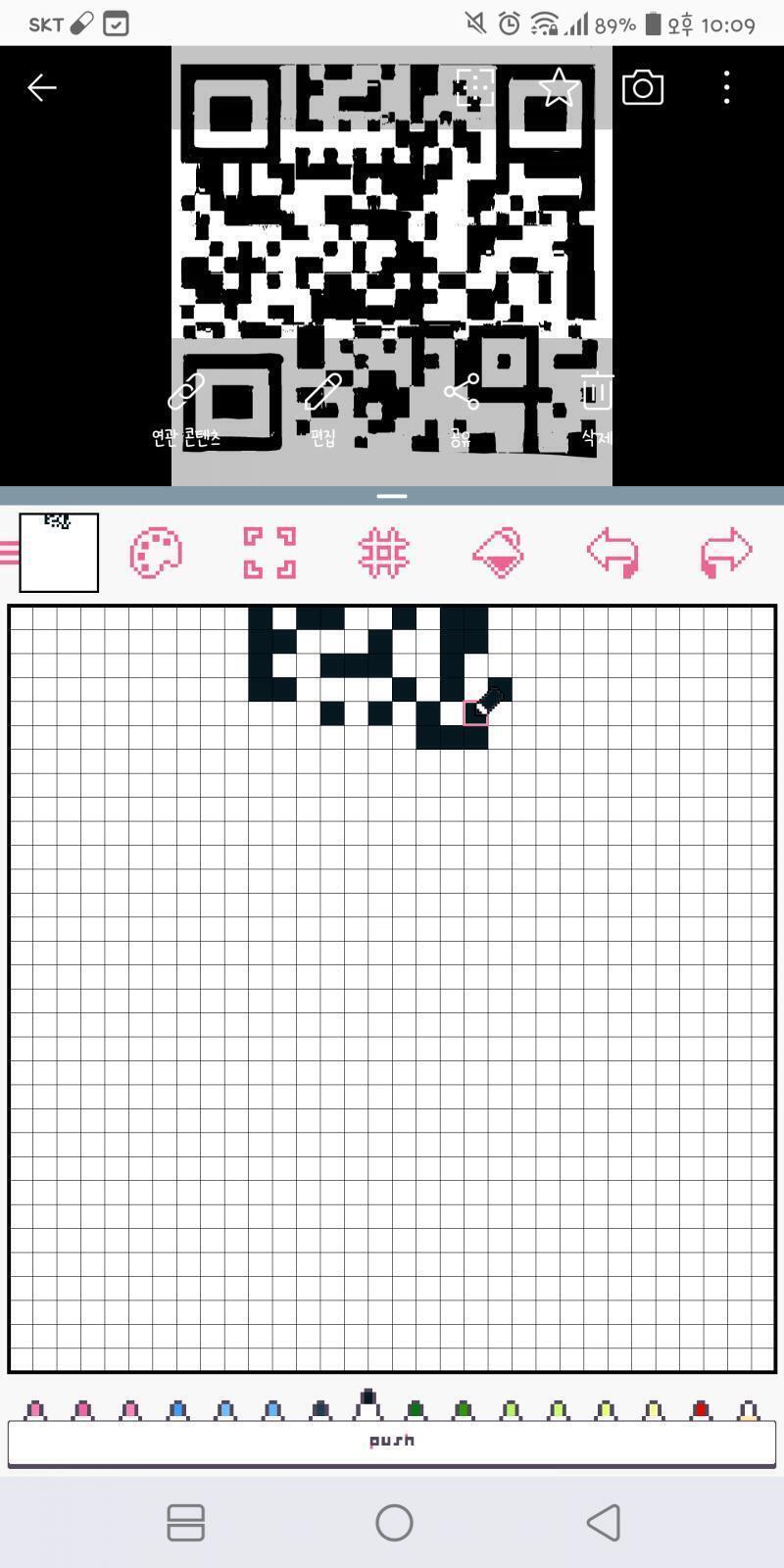Screen dimensions: 784x1568
Task: Mark the image as favorite with the star
Action: 559,87
